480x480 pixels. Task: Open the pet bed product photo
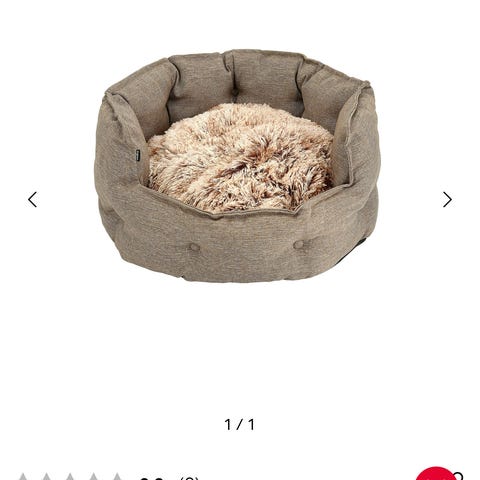pyautogui.click(x=238, y=166)
